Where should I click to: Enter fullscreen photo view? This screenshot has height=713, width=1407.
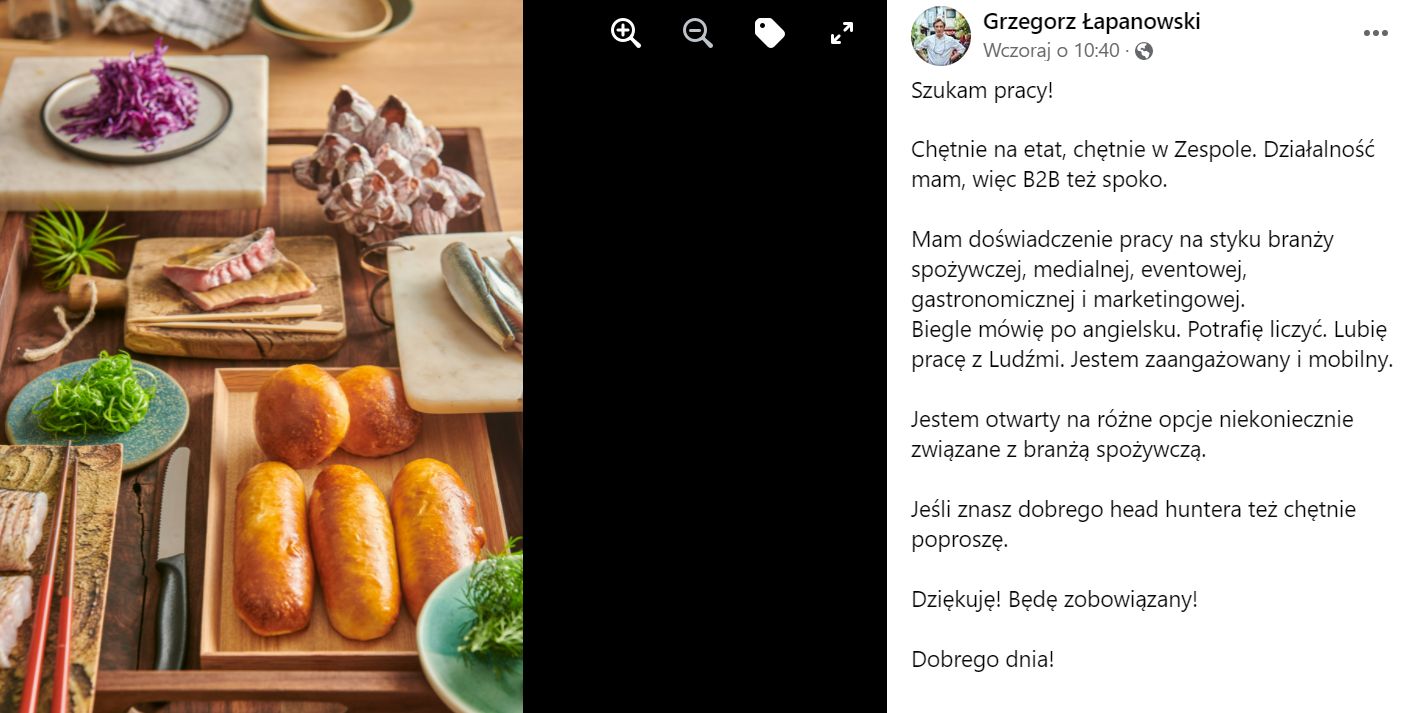[x=842, y=34]
